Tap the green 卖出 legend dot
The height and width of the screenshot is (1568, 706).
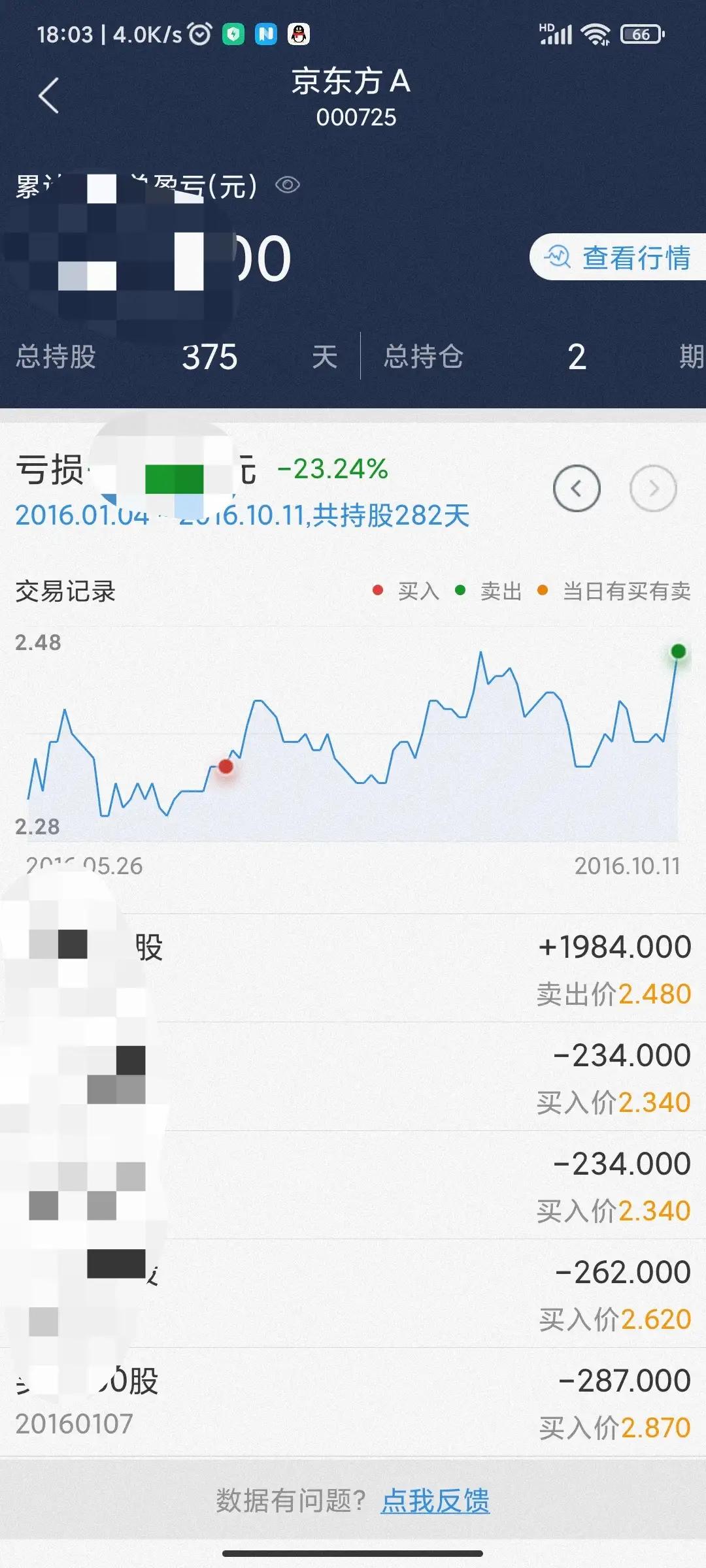462,591
